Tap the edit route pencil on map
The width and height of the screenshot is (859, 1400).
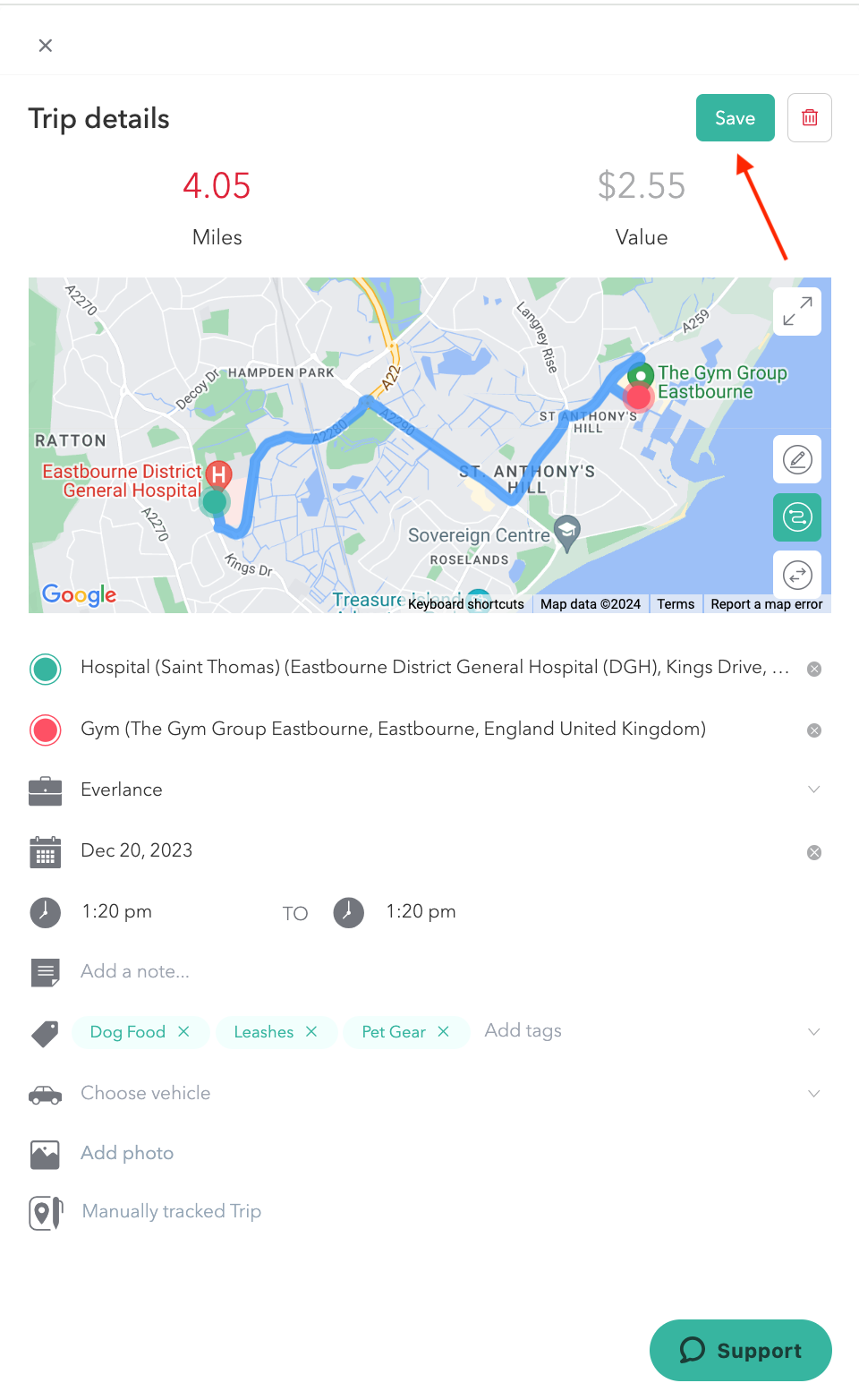796,460
